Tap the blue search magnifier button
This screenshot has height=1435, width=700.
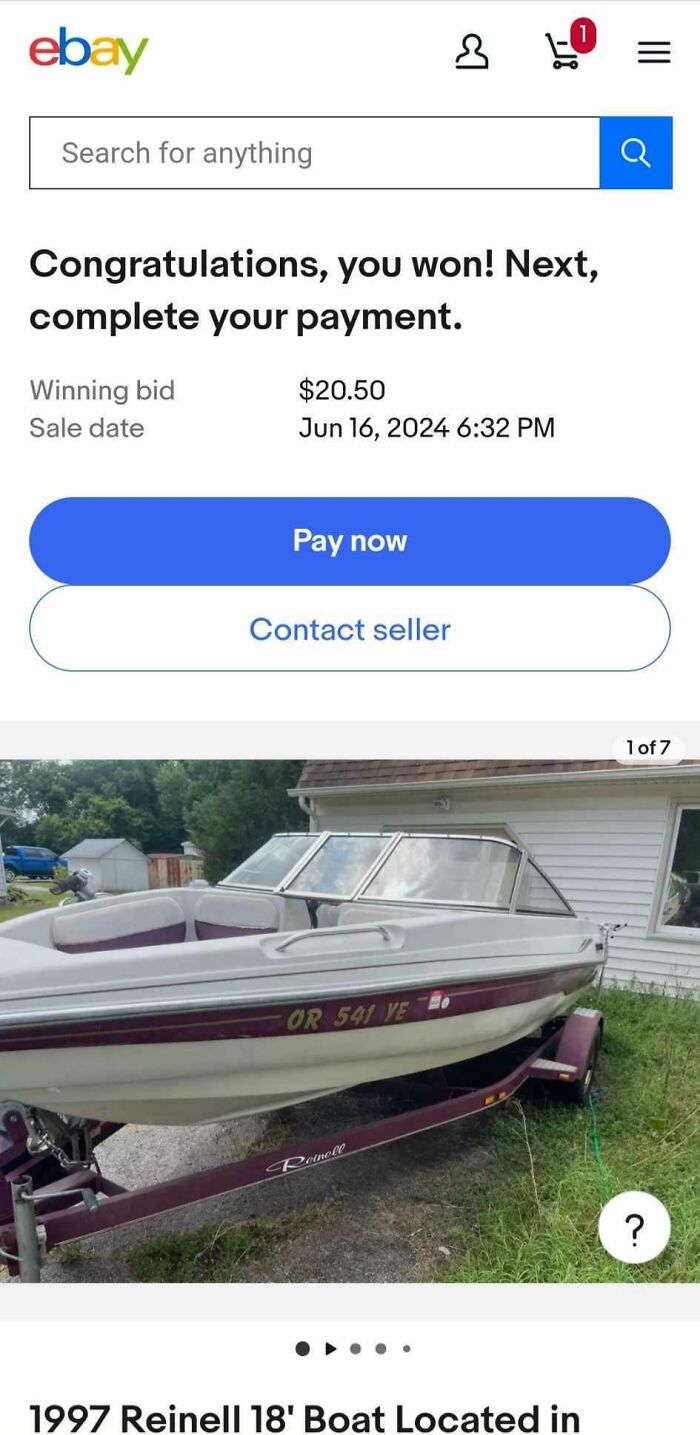(x=636, y=153)
